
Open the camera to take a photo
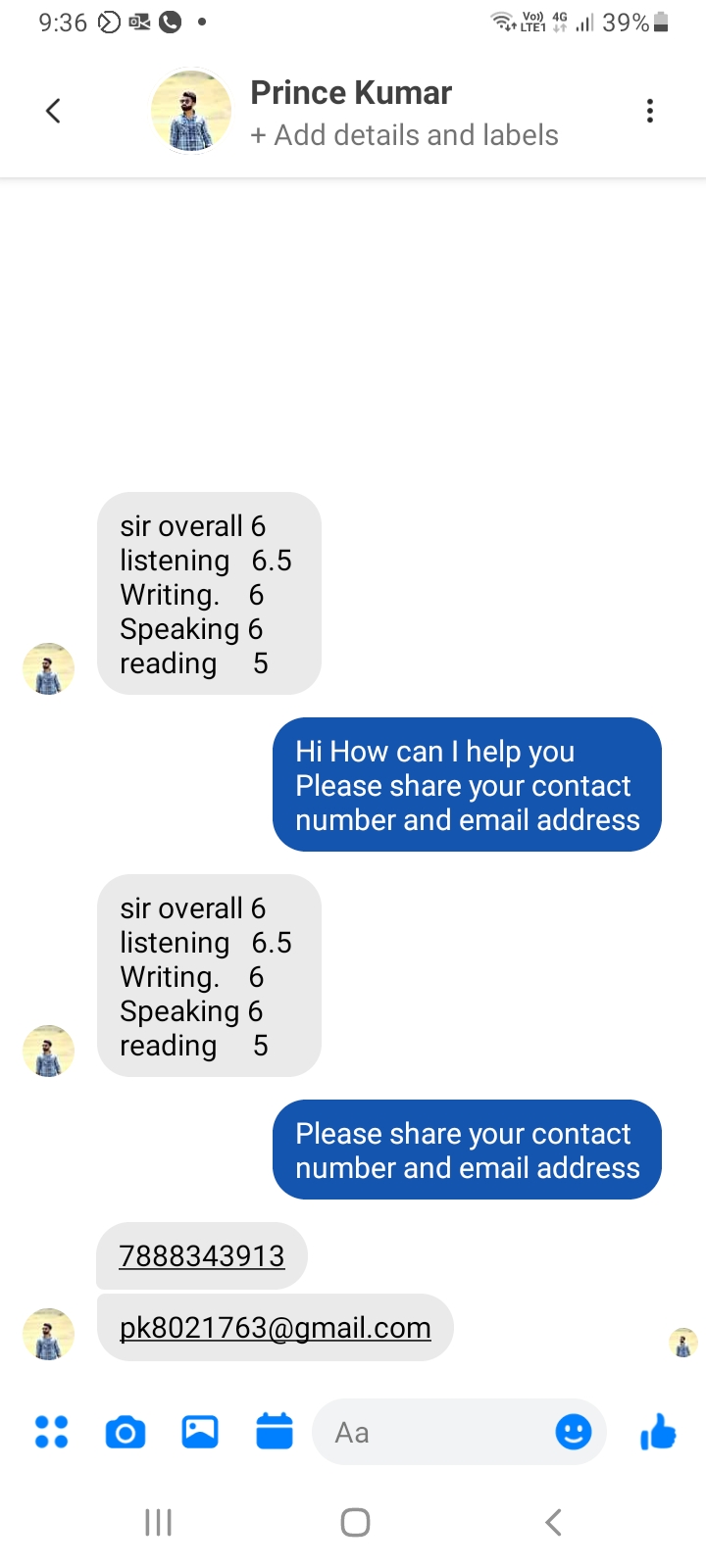tap(126, 1433)
